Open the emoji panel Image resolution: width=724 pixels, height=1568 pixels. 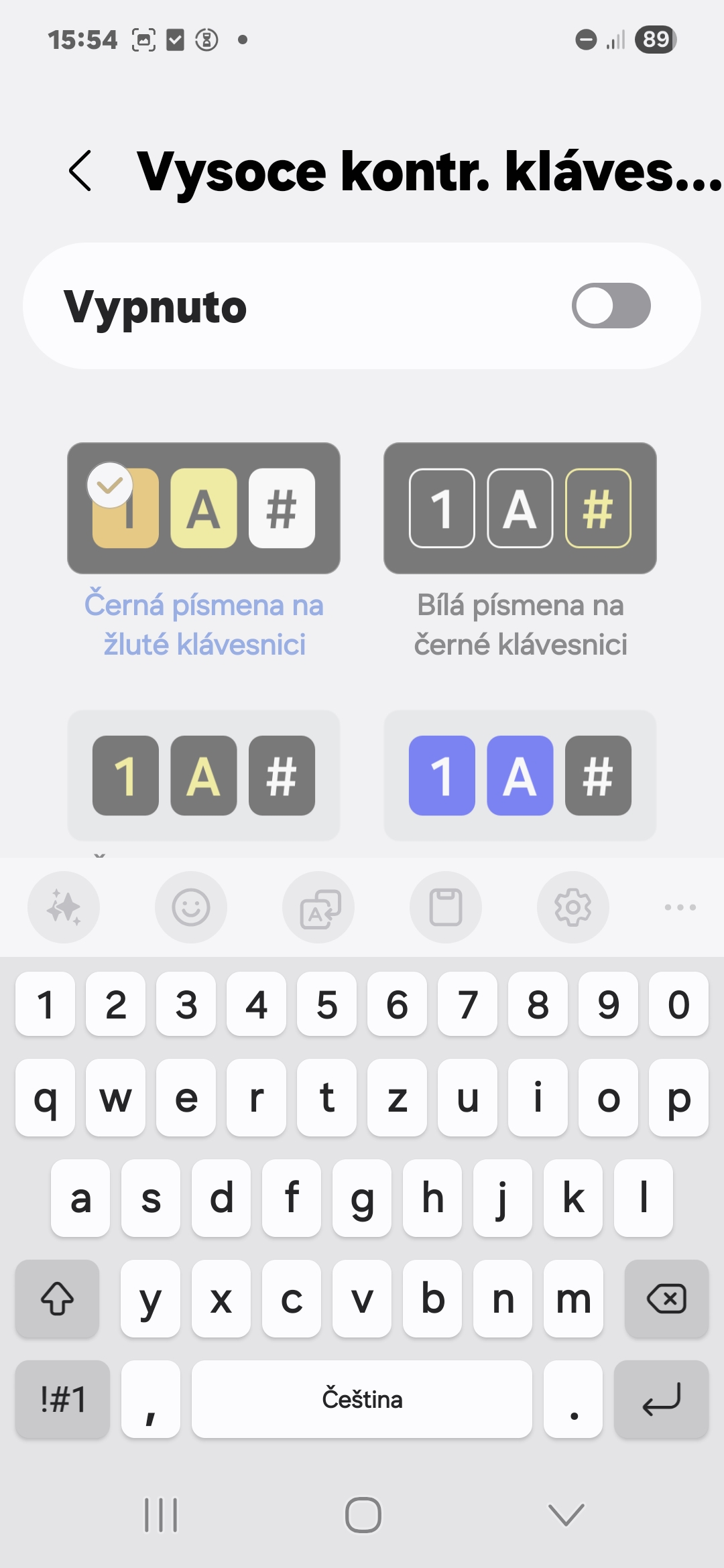coord(191,907)
